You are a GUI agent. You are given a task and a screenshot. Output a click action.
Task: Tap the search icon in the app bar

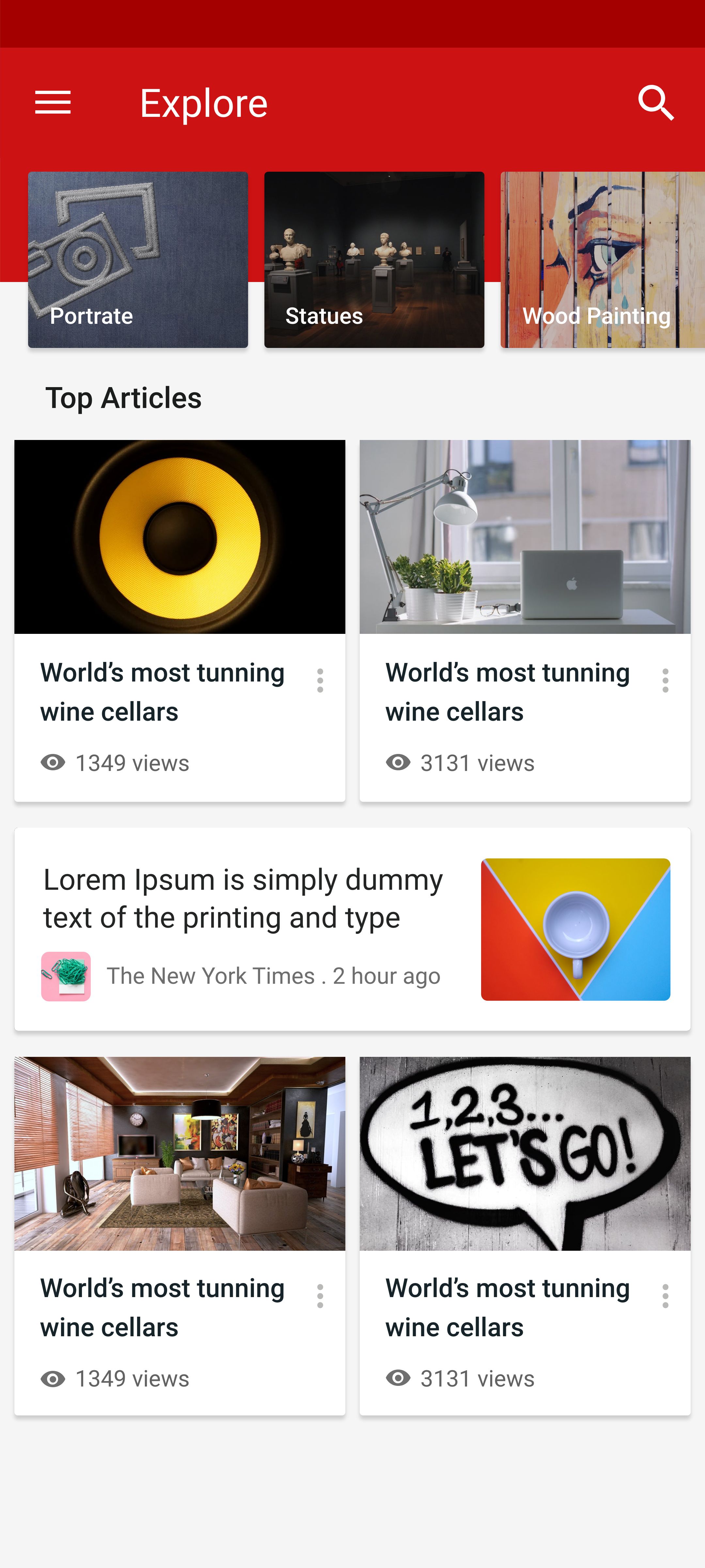[x=656, y=102]
